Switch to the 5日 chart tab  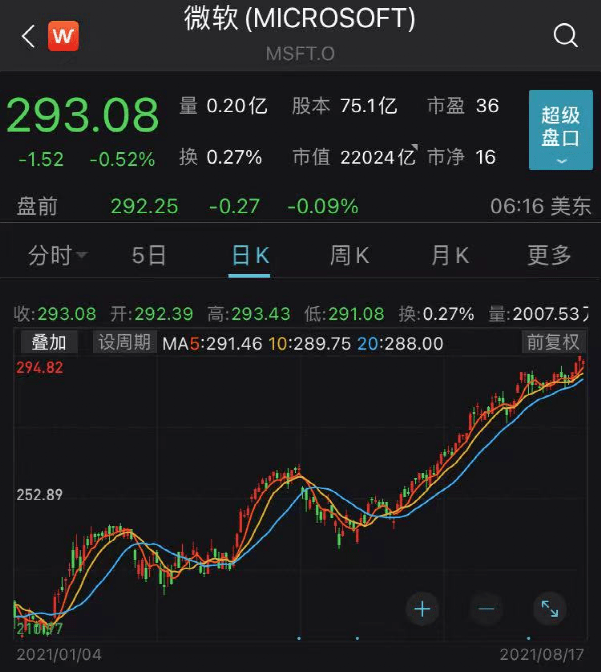coord(149,256)
